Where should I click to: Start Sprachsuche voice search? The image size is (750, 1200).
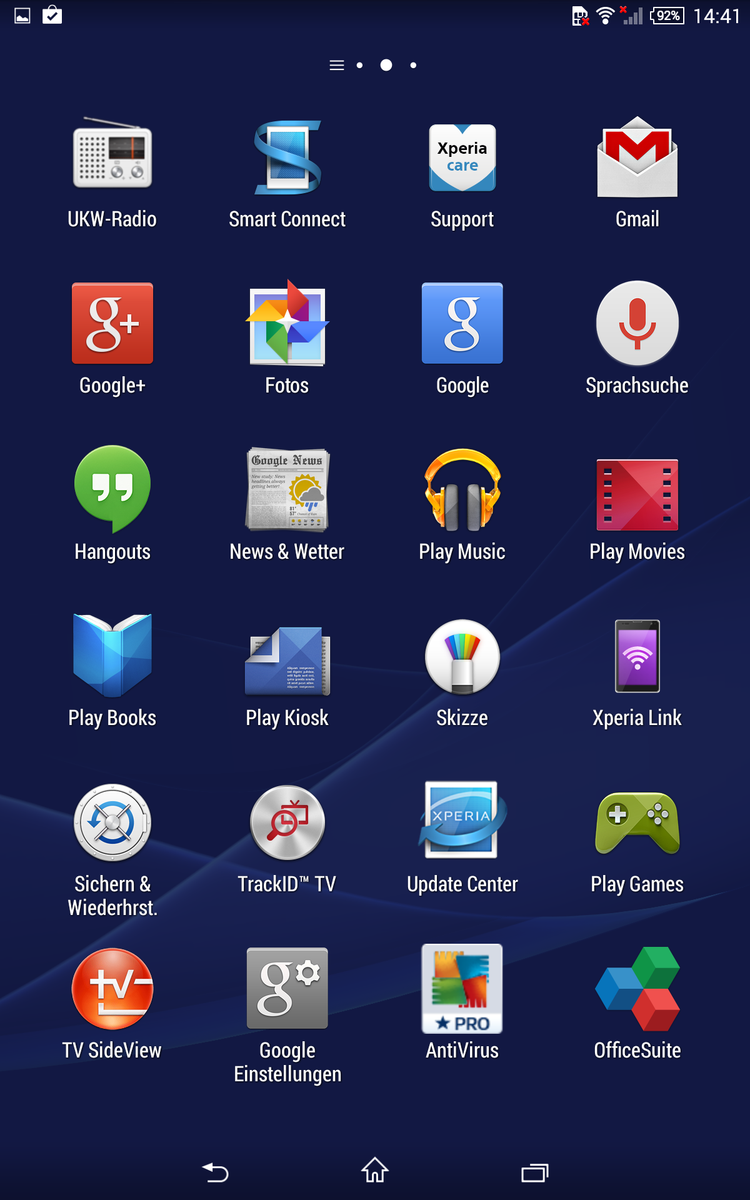pyautogui.click(x=637, y=324)
